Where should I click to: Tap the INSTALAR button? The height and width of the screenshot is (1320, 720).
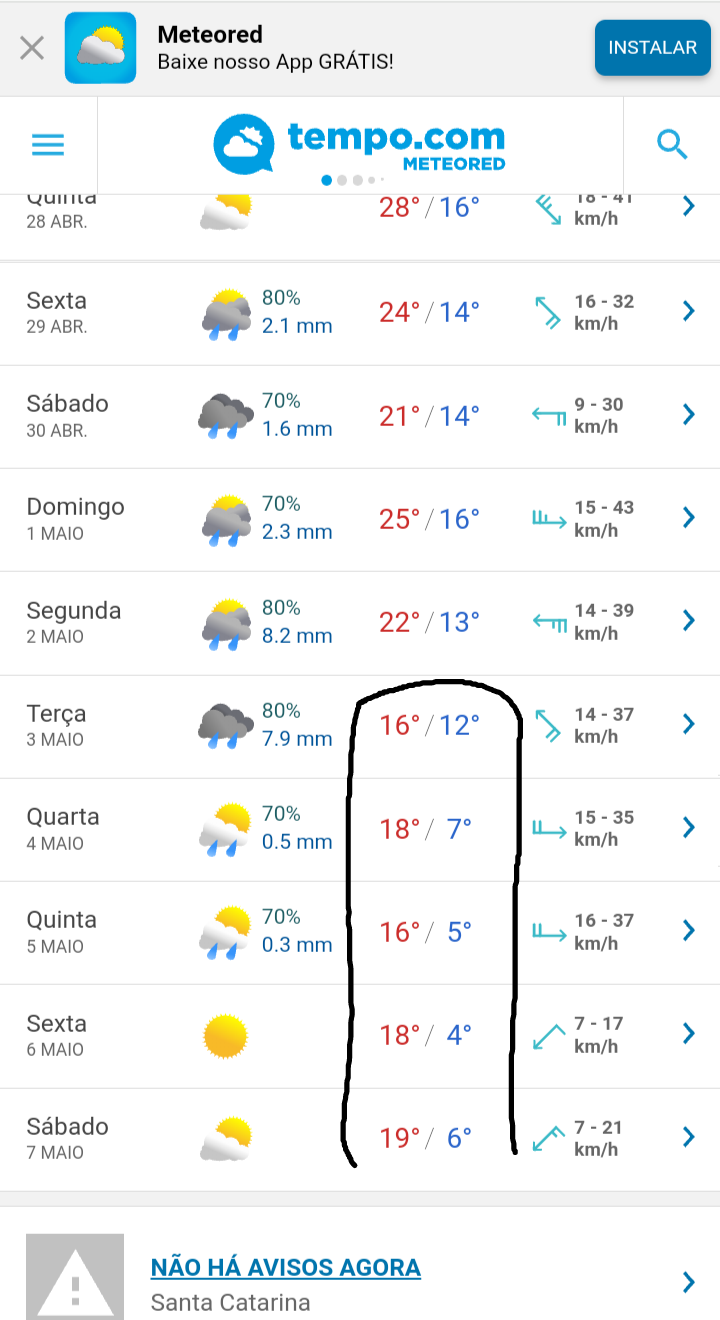[652, 48]
